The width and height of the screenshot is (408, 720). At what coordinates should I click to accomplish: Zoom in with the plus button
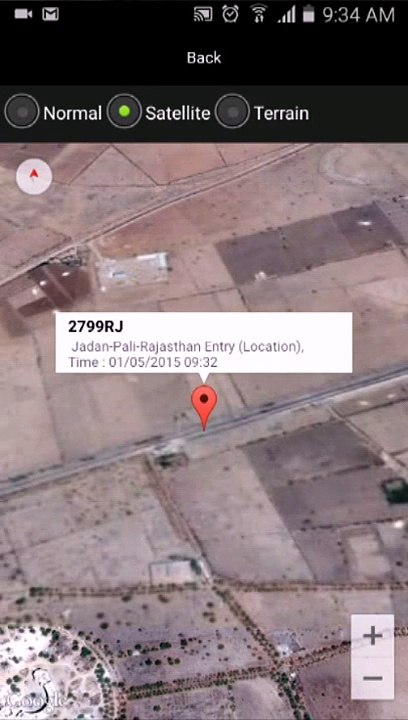pos(373,636)
